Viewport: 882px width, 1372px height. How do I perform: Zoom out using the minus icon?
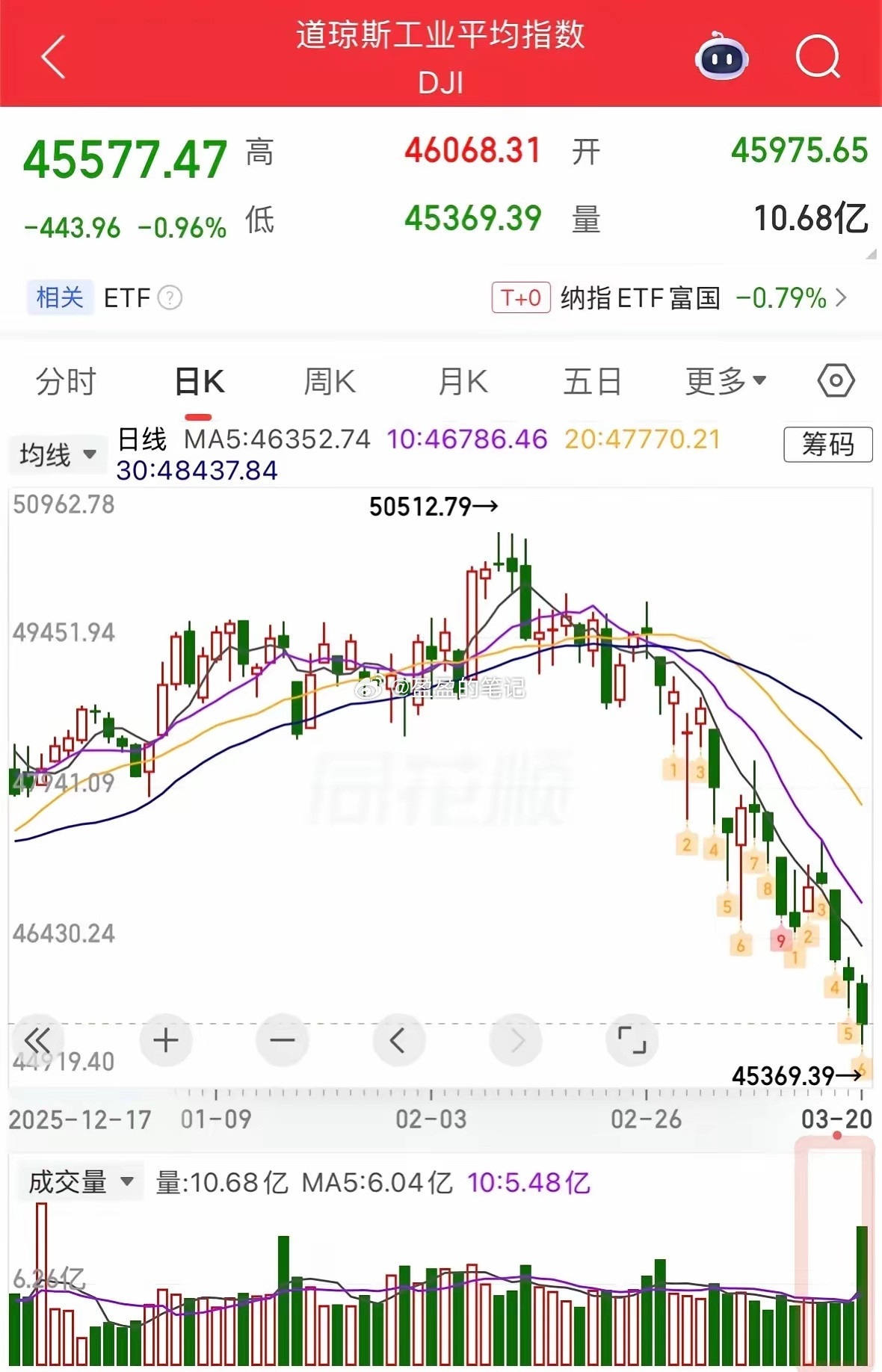click(282, 1039)
